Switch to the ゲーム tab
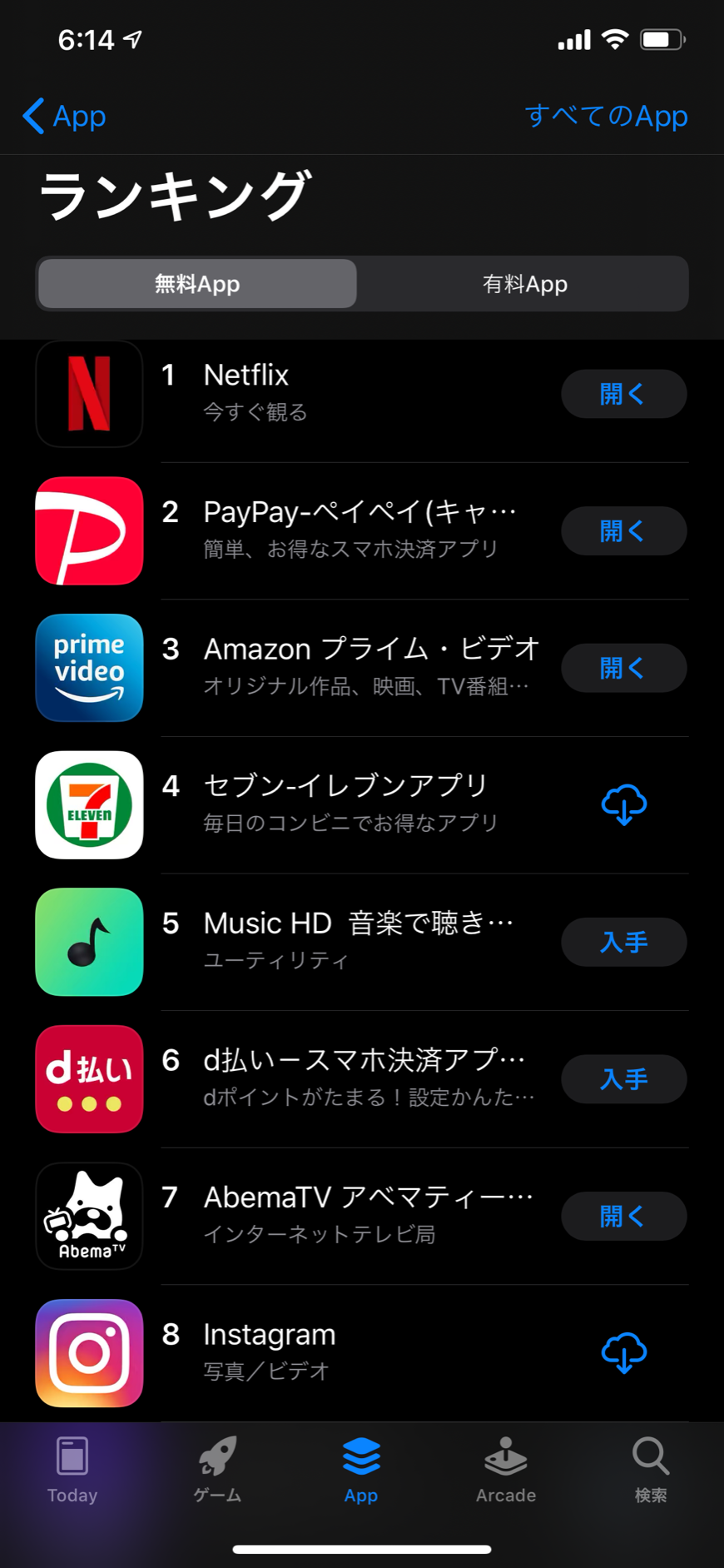 tap(217, 1471)
